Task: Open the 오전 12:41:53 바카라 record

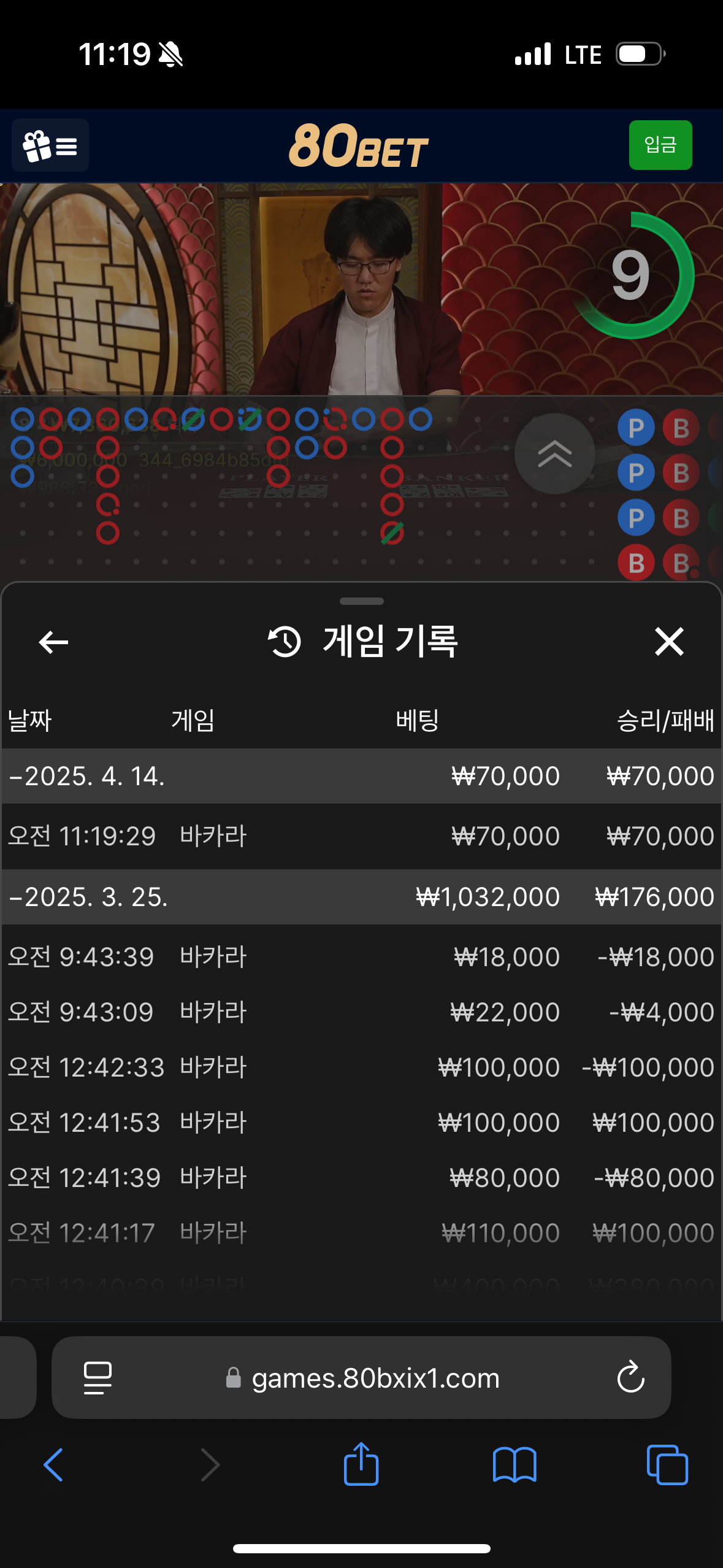Action: [x=361, y=1123]
